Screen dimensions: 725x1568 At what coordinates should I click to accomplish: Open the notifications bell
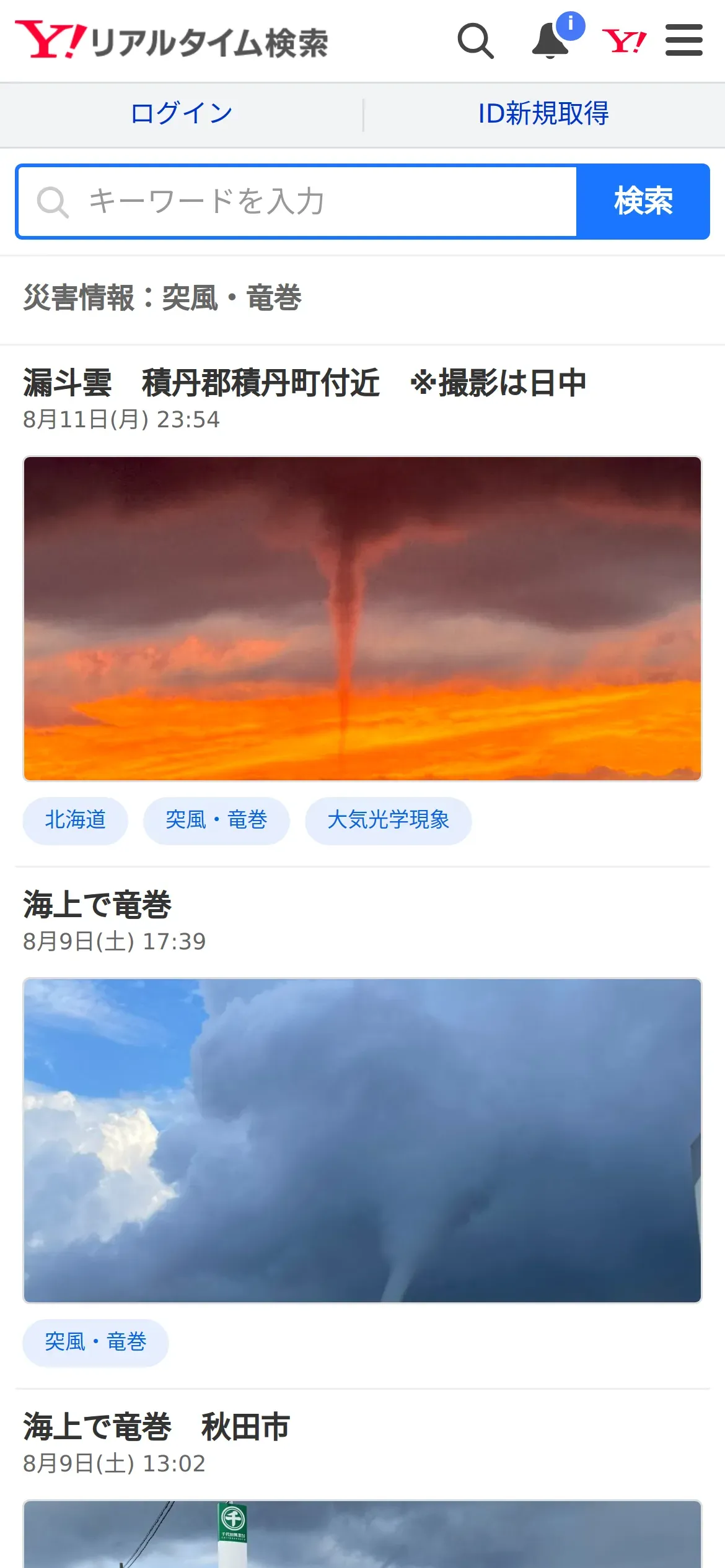click(550, 41)
